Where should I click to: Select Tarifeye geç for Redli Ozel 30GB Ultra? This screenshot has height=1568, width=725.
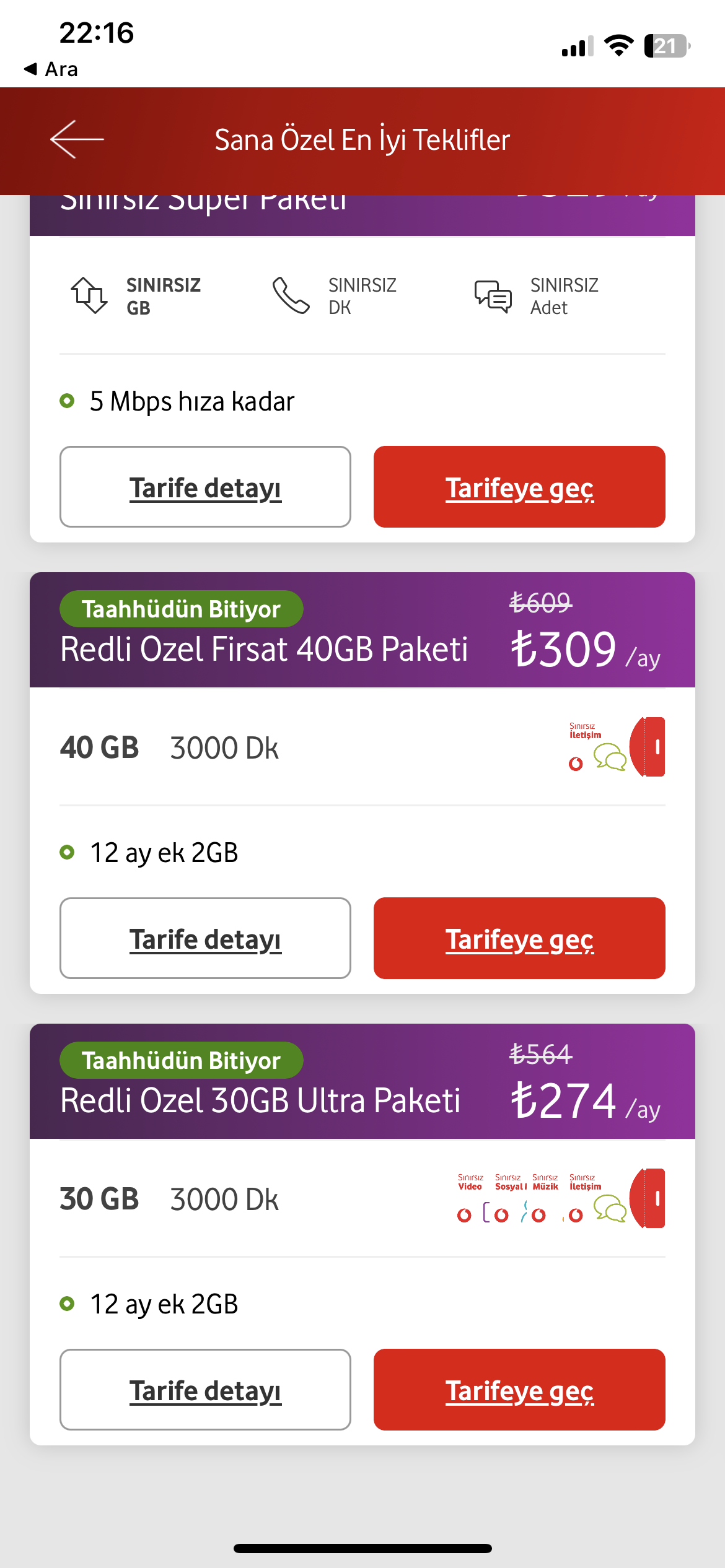pyautogui.click(x=519, y=1390)
